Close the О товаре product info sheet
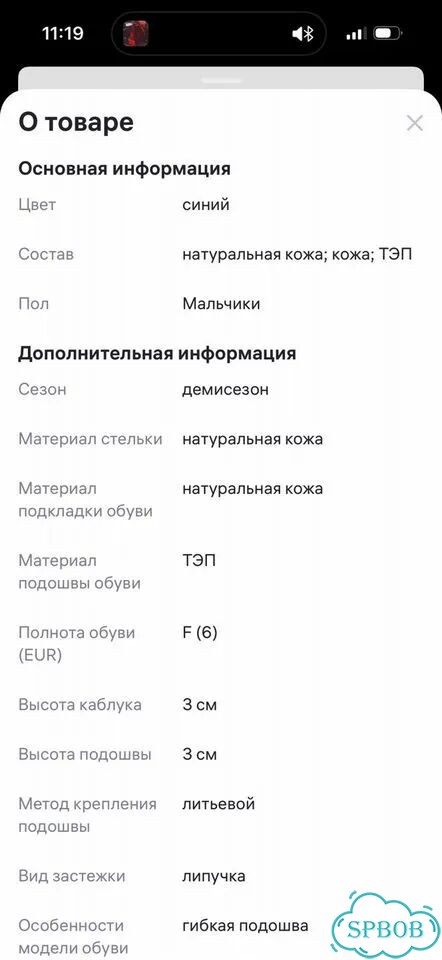442x960 pixels. click(414, 123)
